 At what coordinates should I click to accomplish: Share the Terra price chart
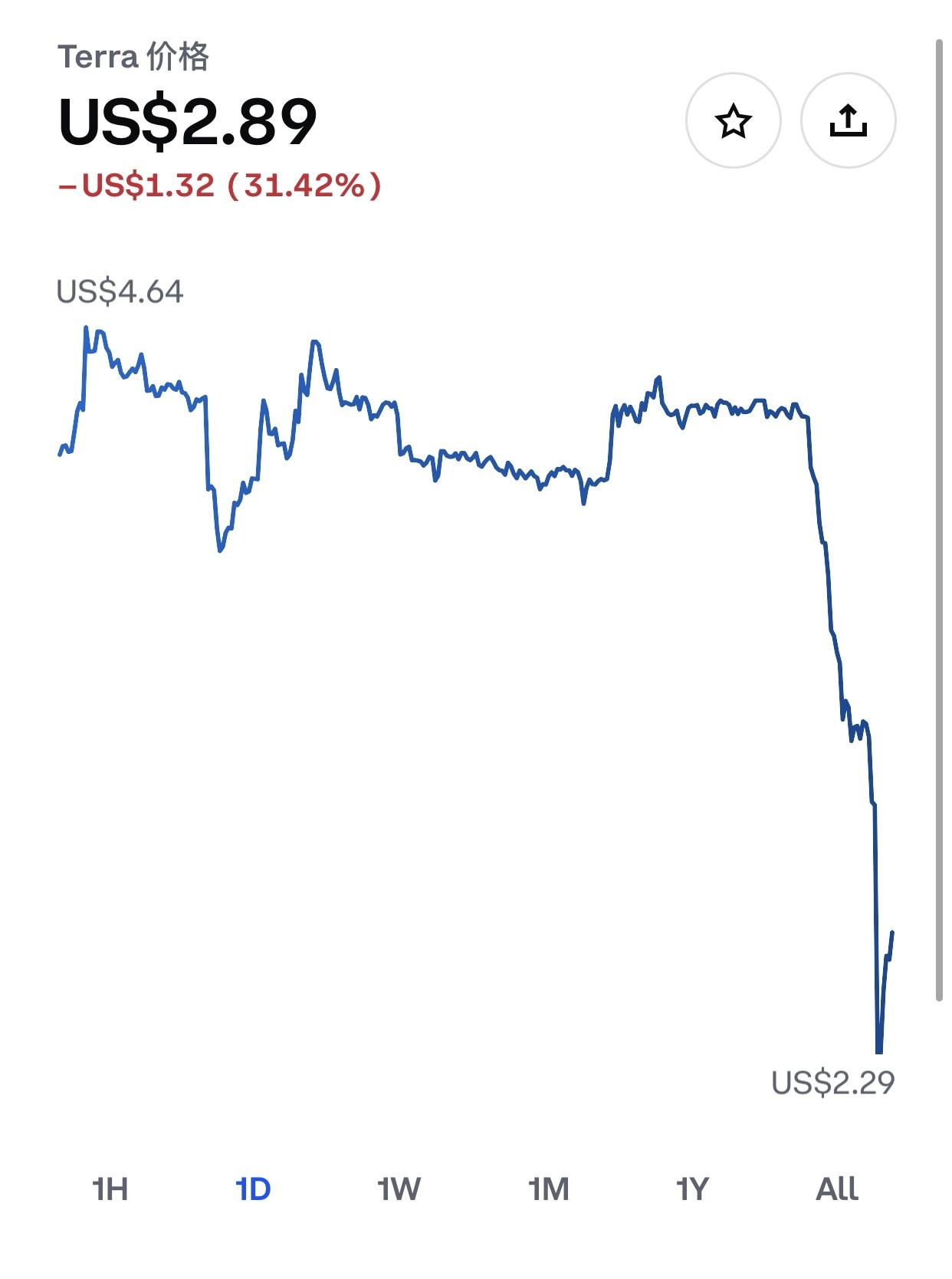point(848,121)
